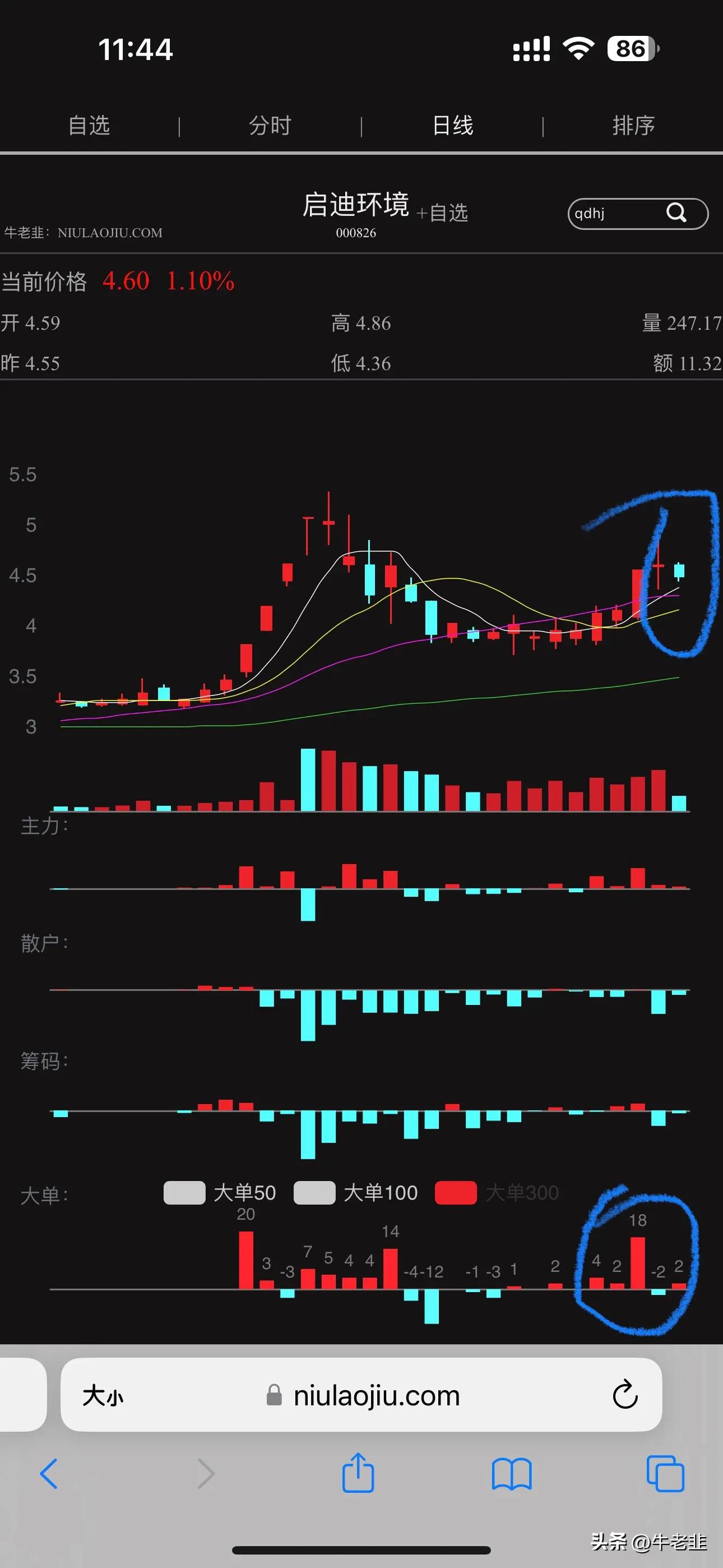Open the Safari share sheet
This screenshot has height=1568, width=723.
pyautogui.click(x=357, y=1474)
